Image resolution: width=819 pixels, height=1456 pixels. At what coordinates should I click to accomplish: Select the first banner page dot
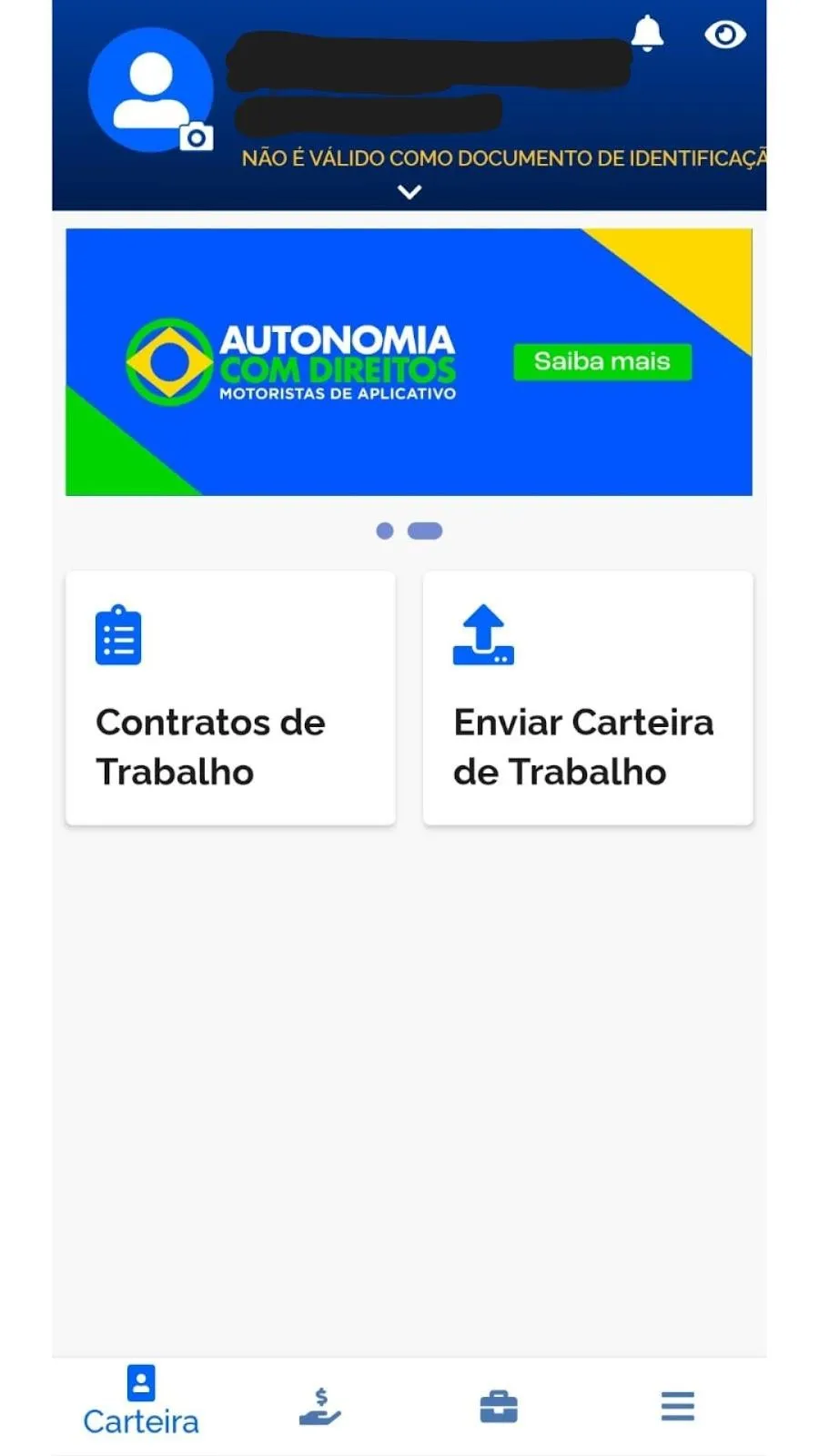(385, 531)
